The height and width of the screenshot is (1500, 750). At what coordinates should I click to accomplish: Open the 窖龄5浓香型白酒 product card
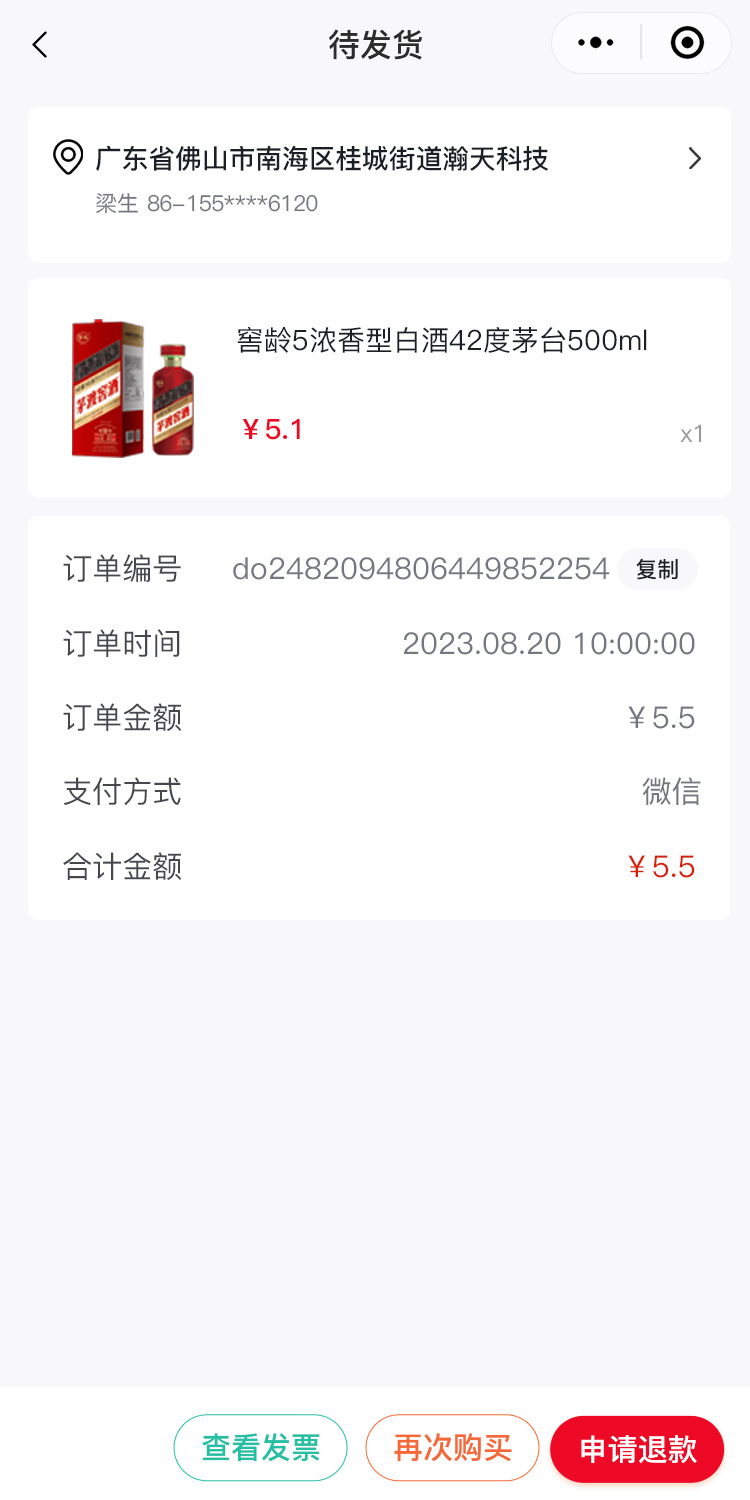coord(379,387)
